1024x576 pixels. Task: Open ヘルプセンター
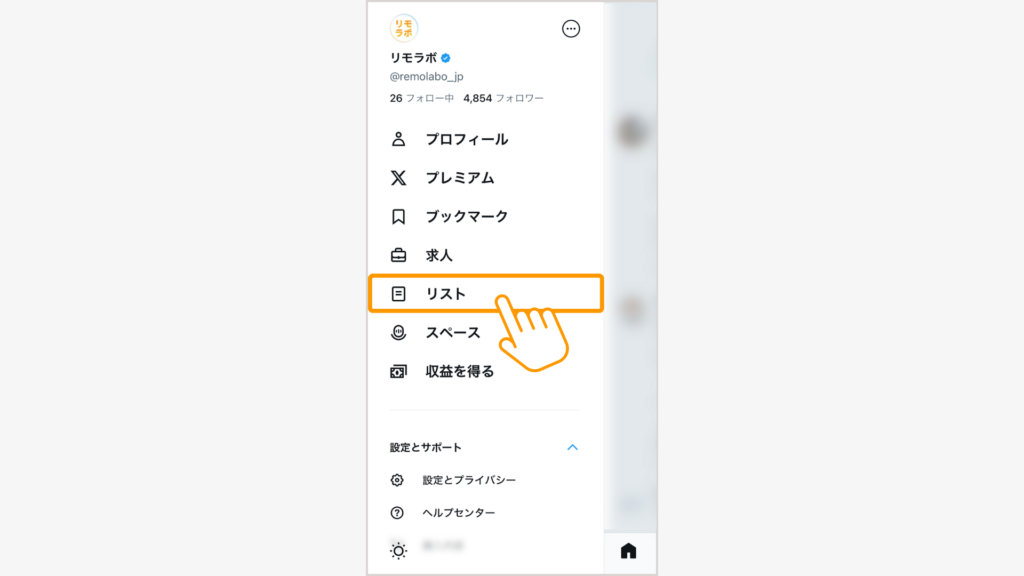457,513
